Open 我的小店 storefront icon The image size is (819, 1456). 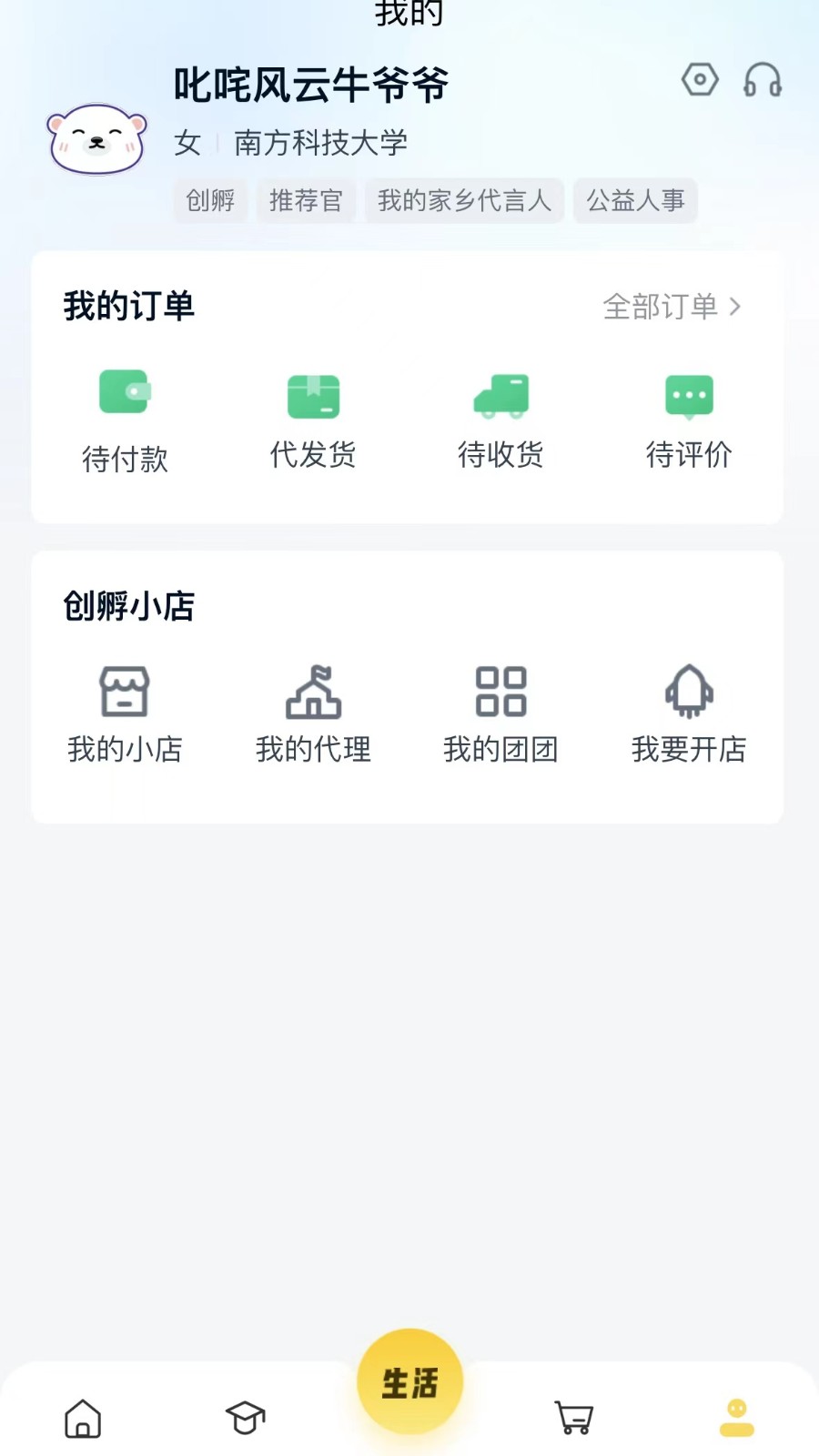(x=125, y=692)
